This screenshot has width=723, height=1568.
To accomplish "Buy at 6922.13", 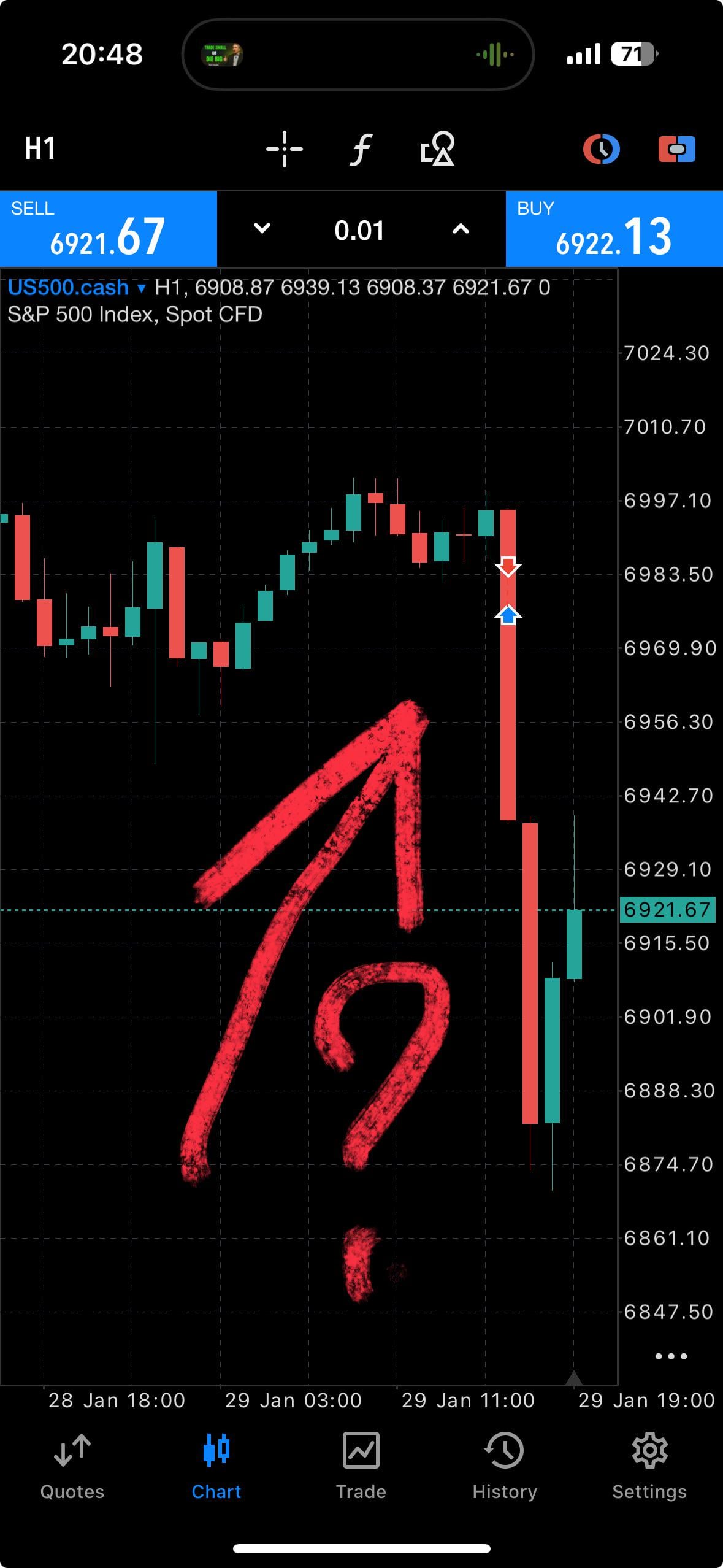I will [614, 229].
